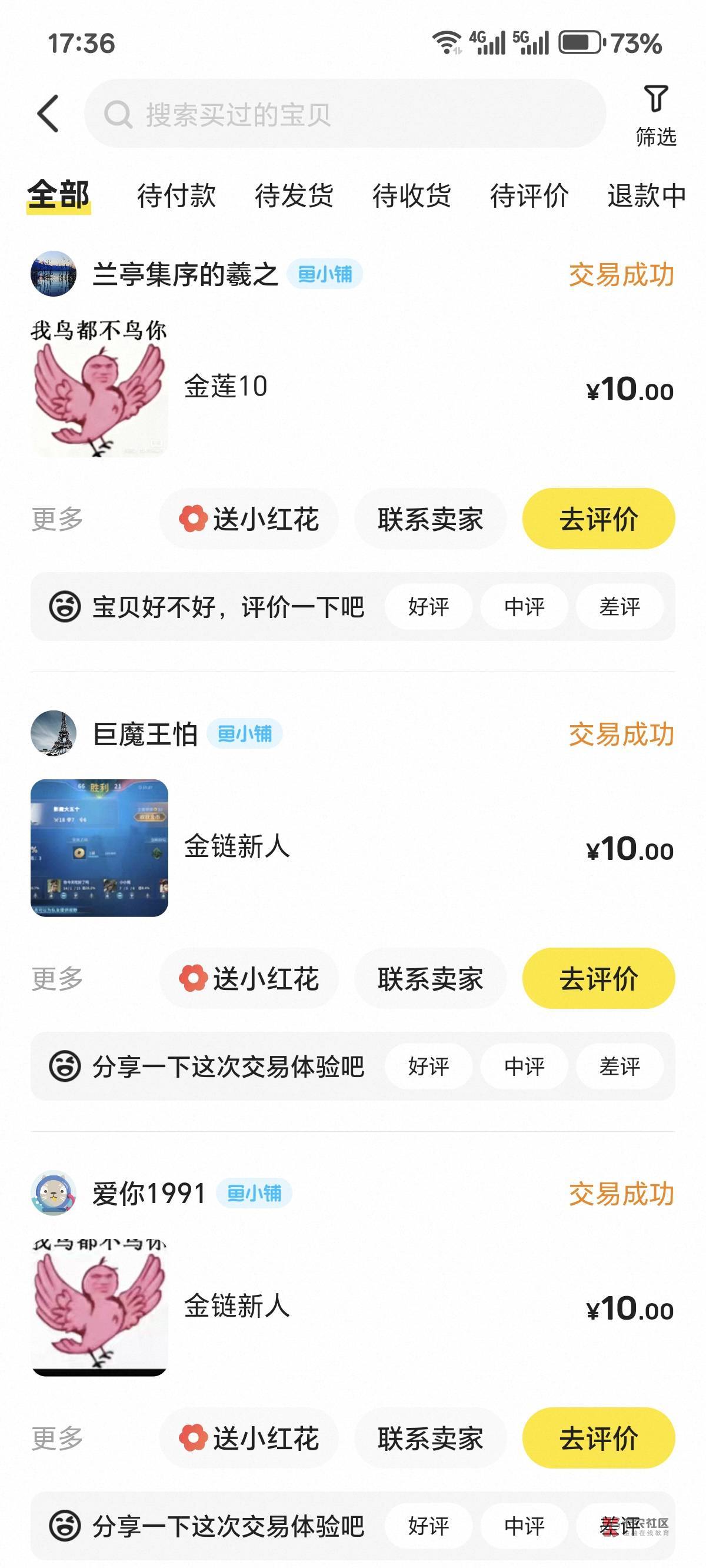Tap 去评价 for 爱你1991's order
Viewport: 706px width, 1568px height.
598,1439
